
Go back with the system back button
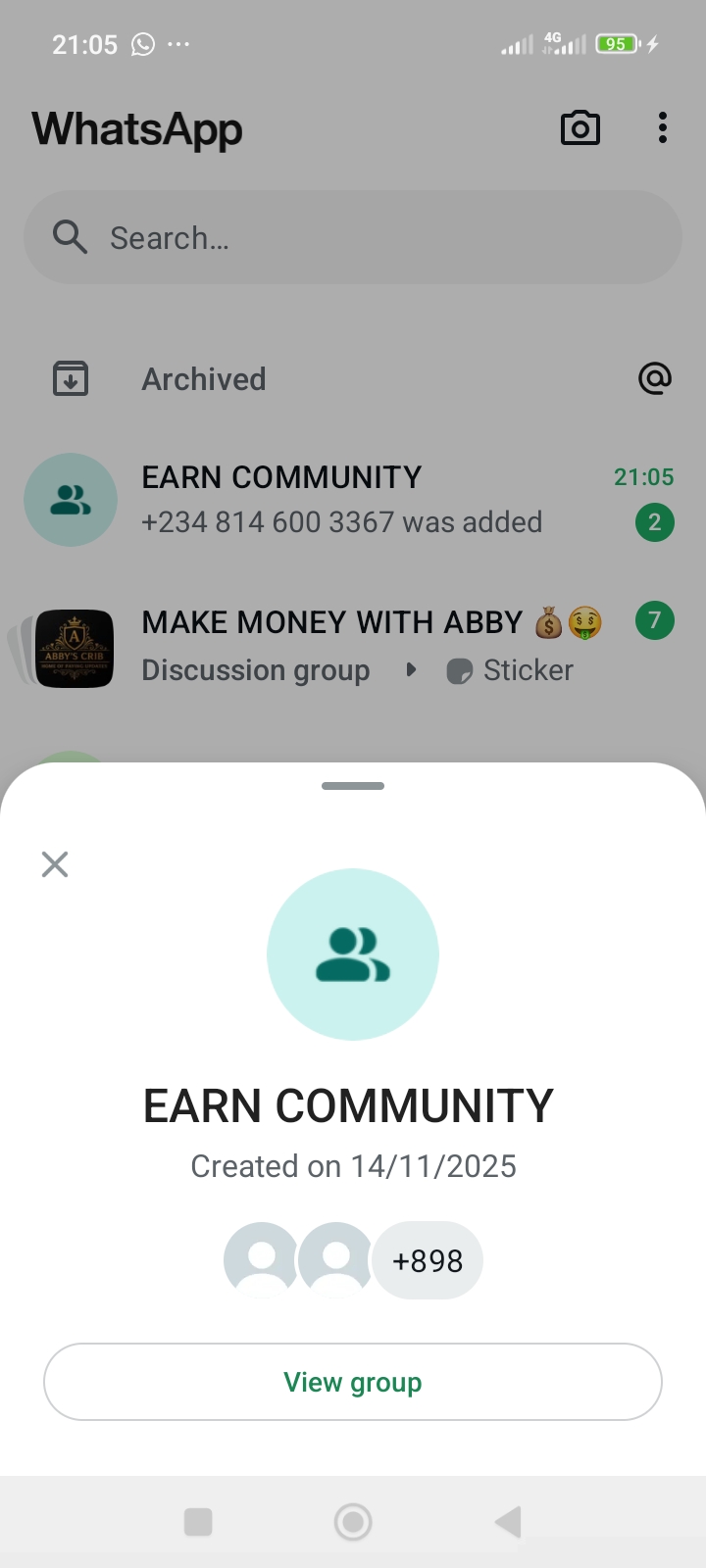[508, 1522]
